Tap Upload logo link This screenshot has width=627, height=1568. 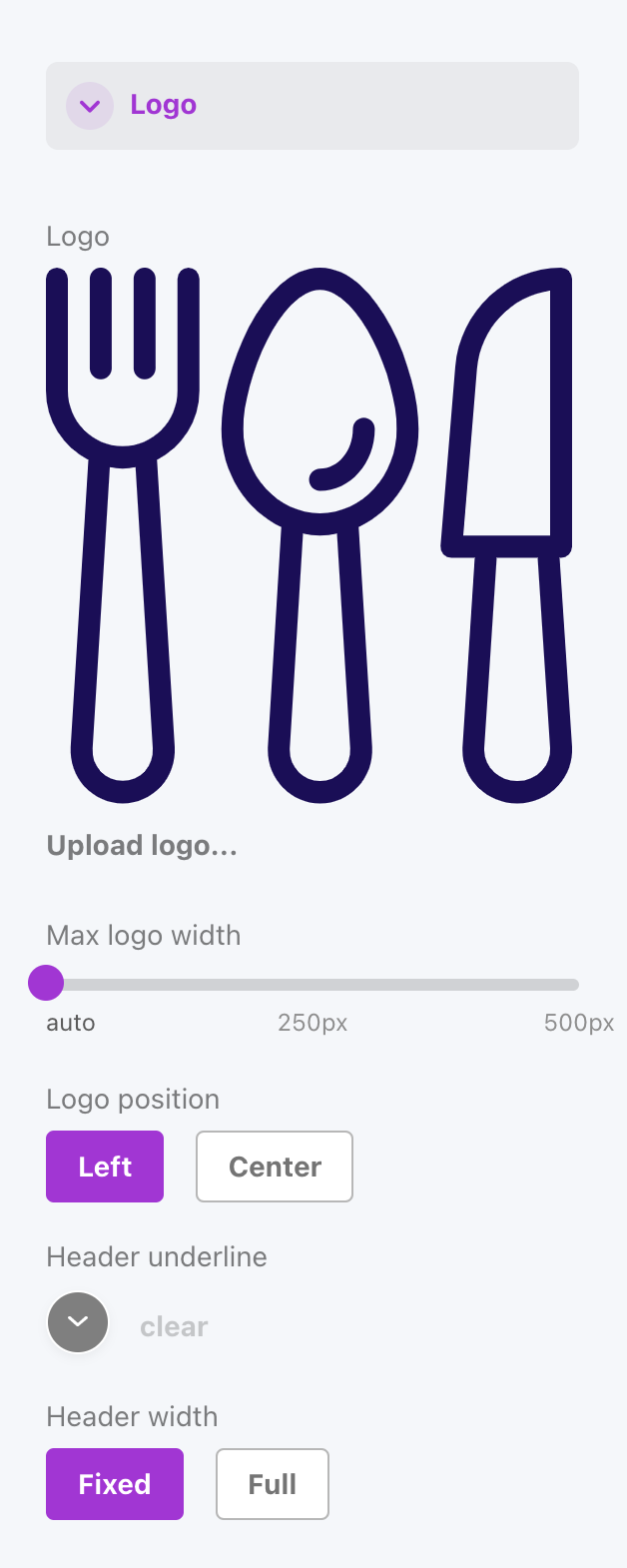142,846
